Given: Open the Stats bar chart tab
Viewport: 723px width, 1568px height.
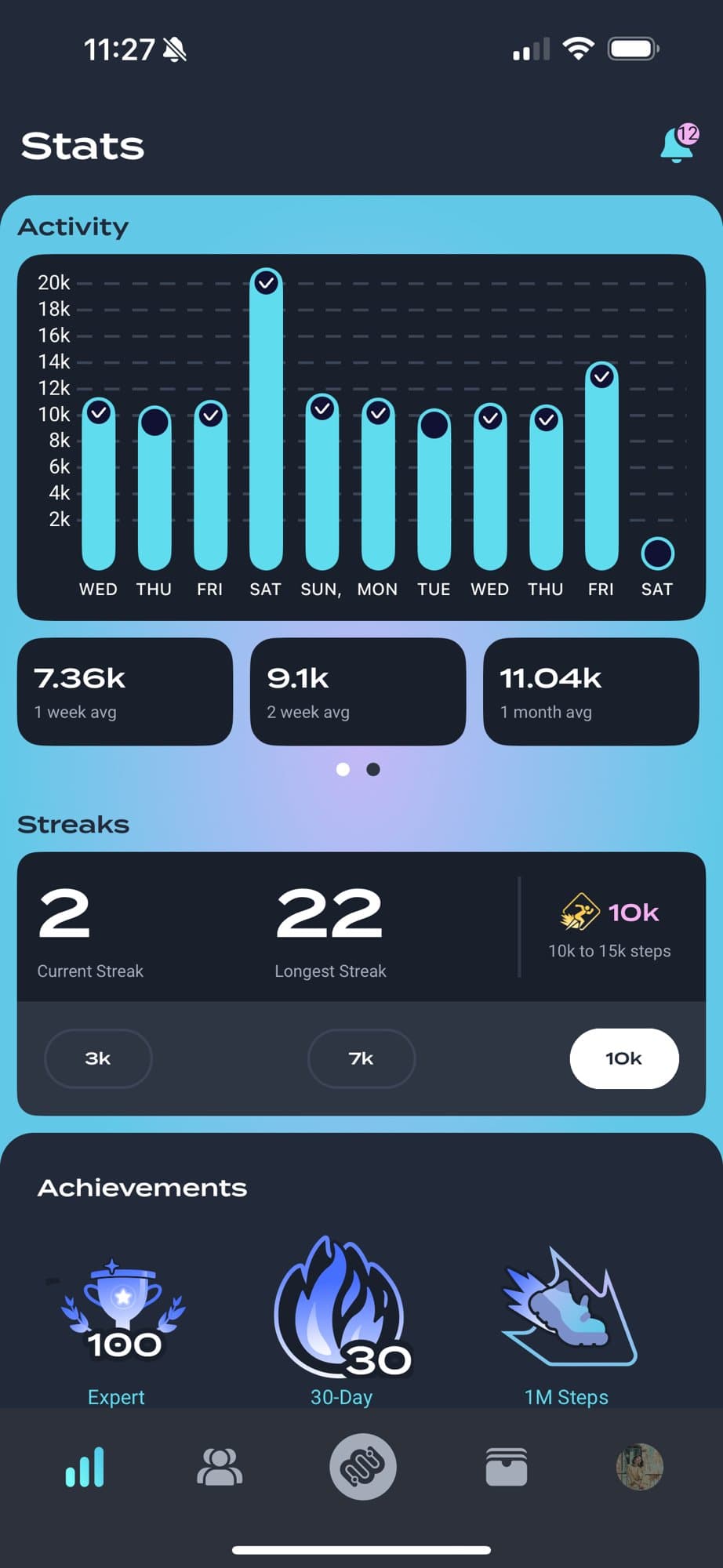Looking at the screenshot, I should (85, 1467).
